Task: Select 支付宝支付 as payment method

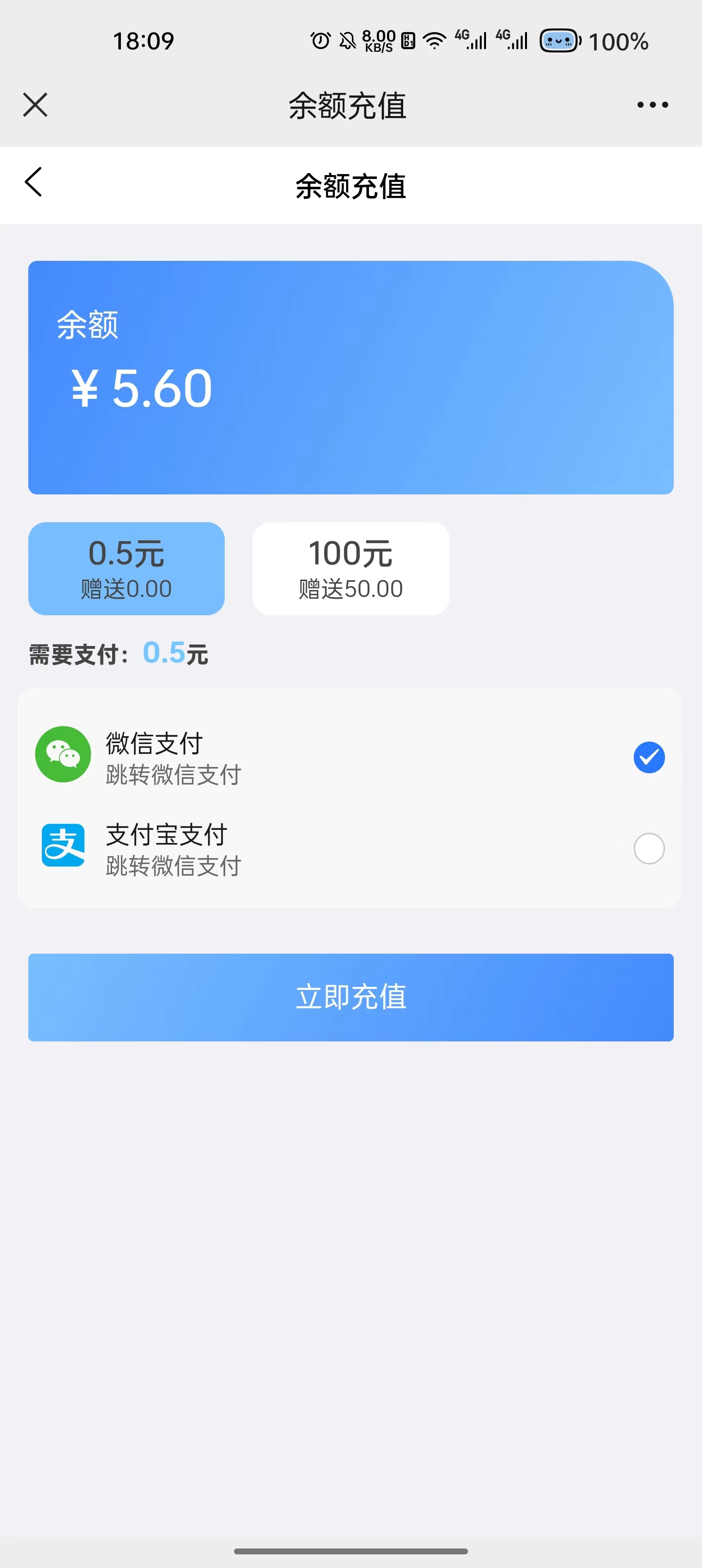Action: coord(350,848)
